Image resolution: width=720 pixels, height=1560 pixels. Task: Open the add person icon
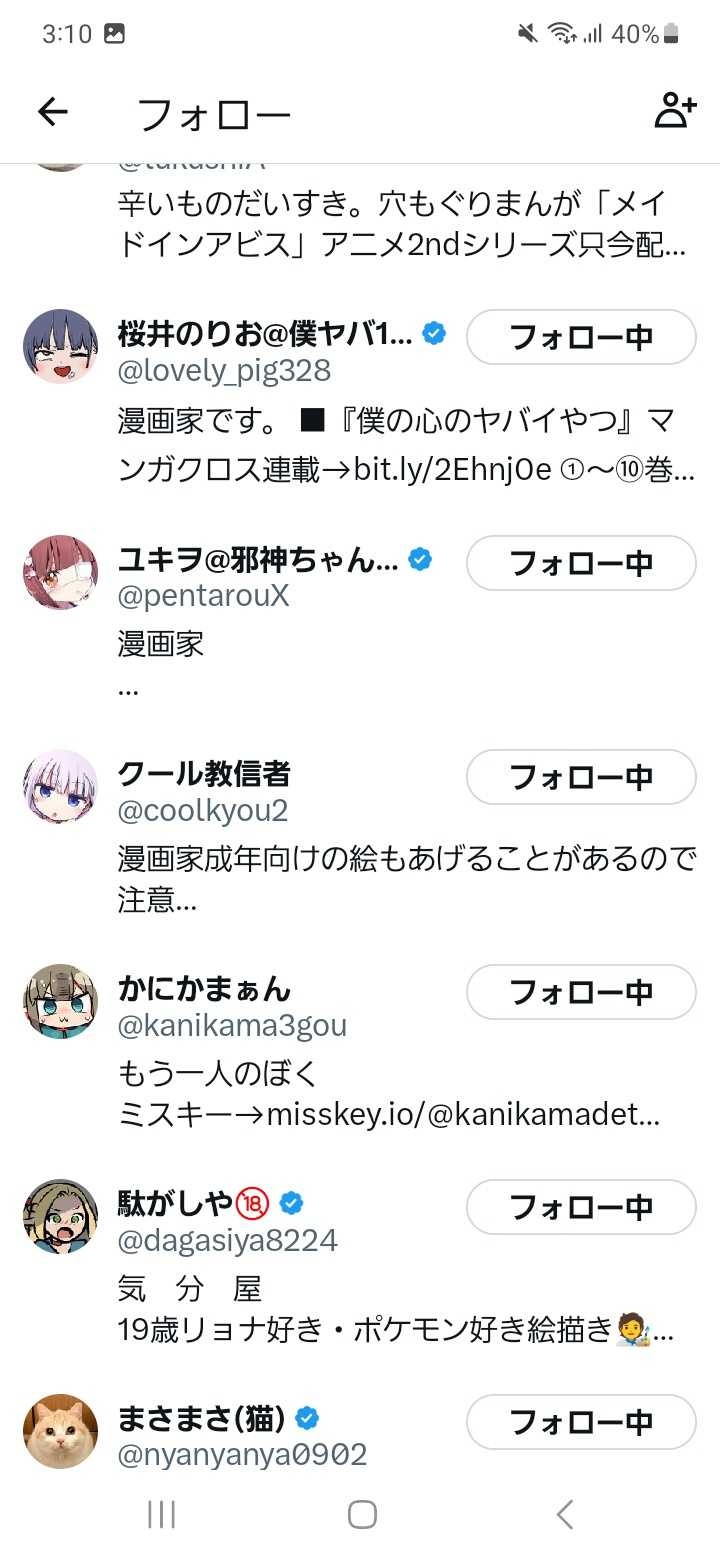(x=675, y=112)
